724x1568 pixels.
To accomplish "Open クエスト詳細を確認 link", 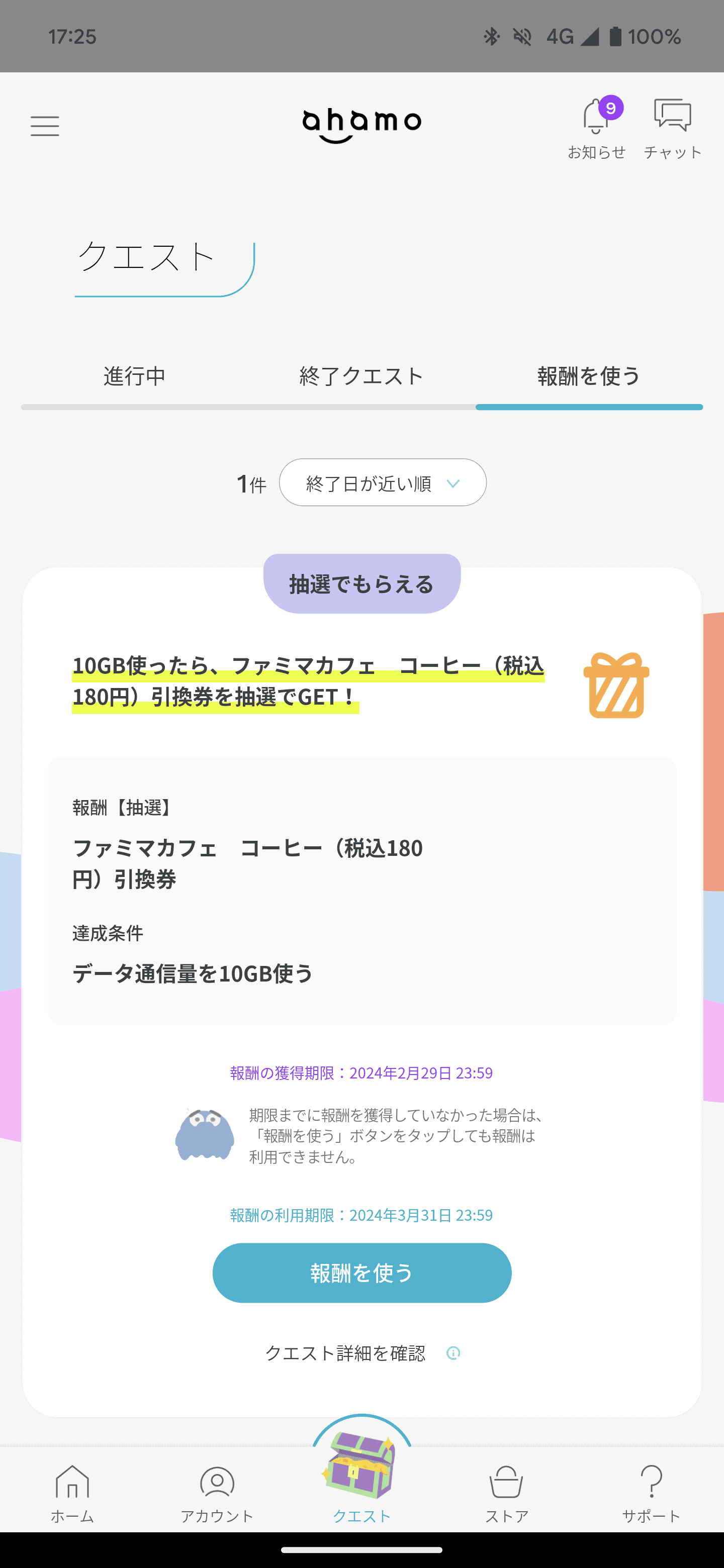I will [347, 1353].
